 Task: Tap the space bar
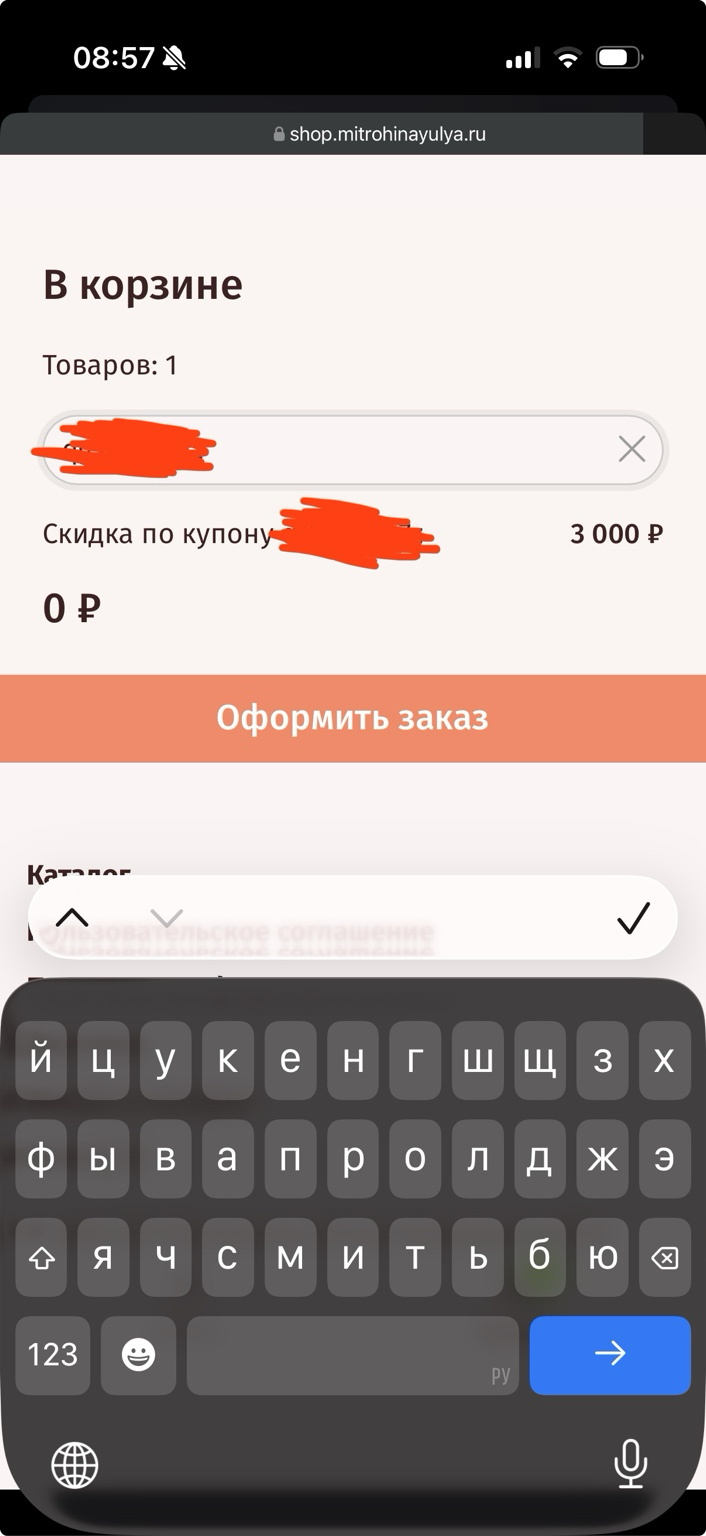[x=352, y=1354]
